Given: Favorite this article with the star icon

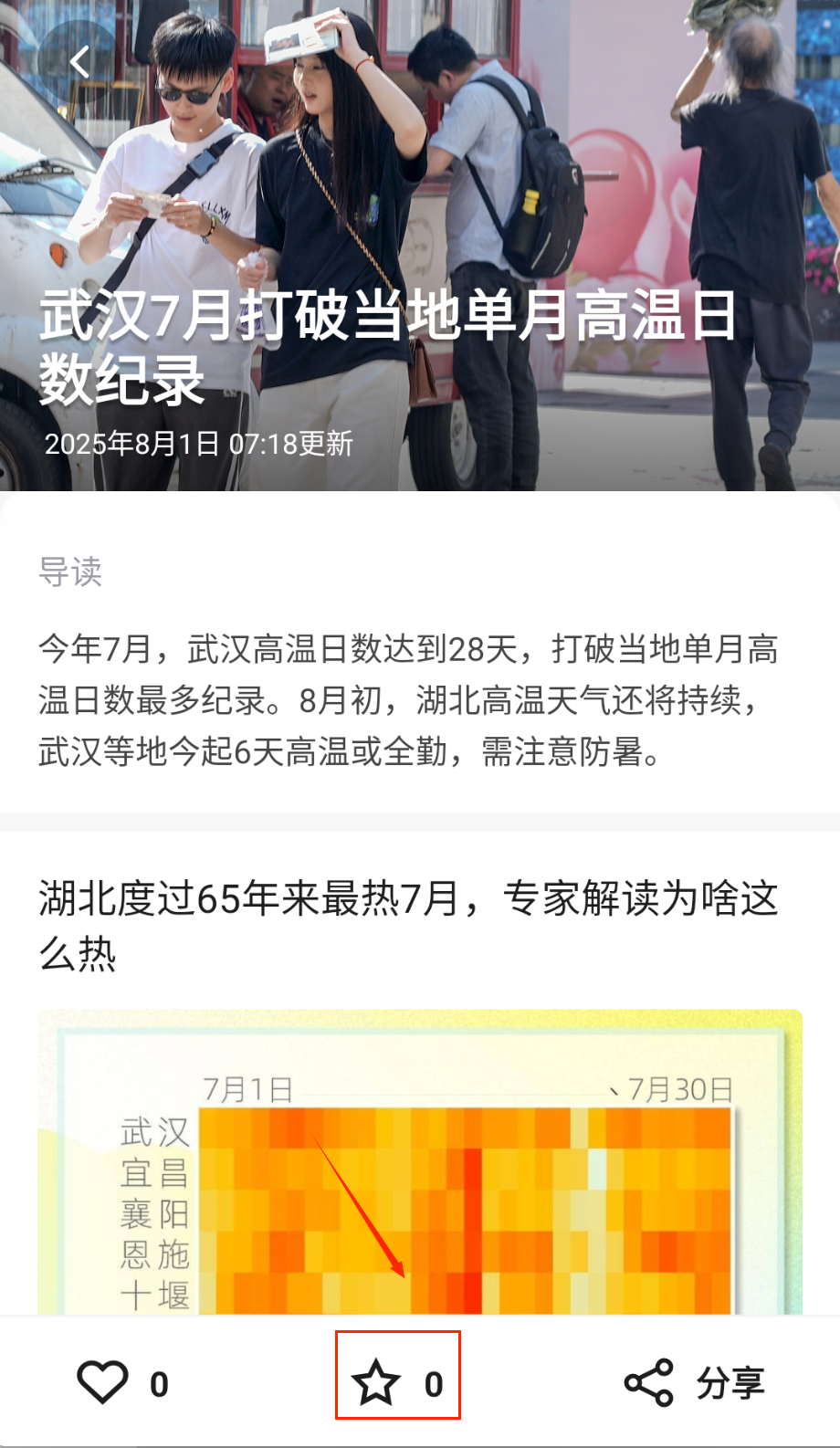Looking at the screenshot, I should coord(376,1381).
